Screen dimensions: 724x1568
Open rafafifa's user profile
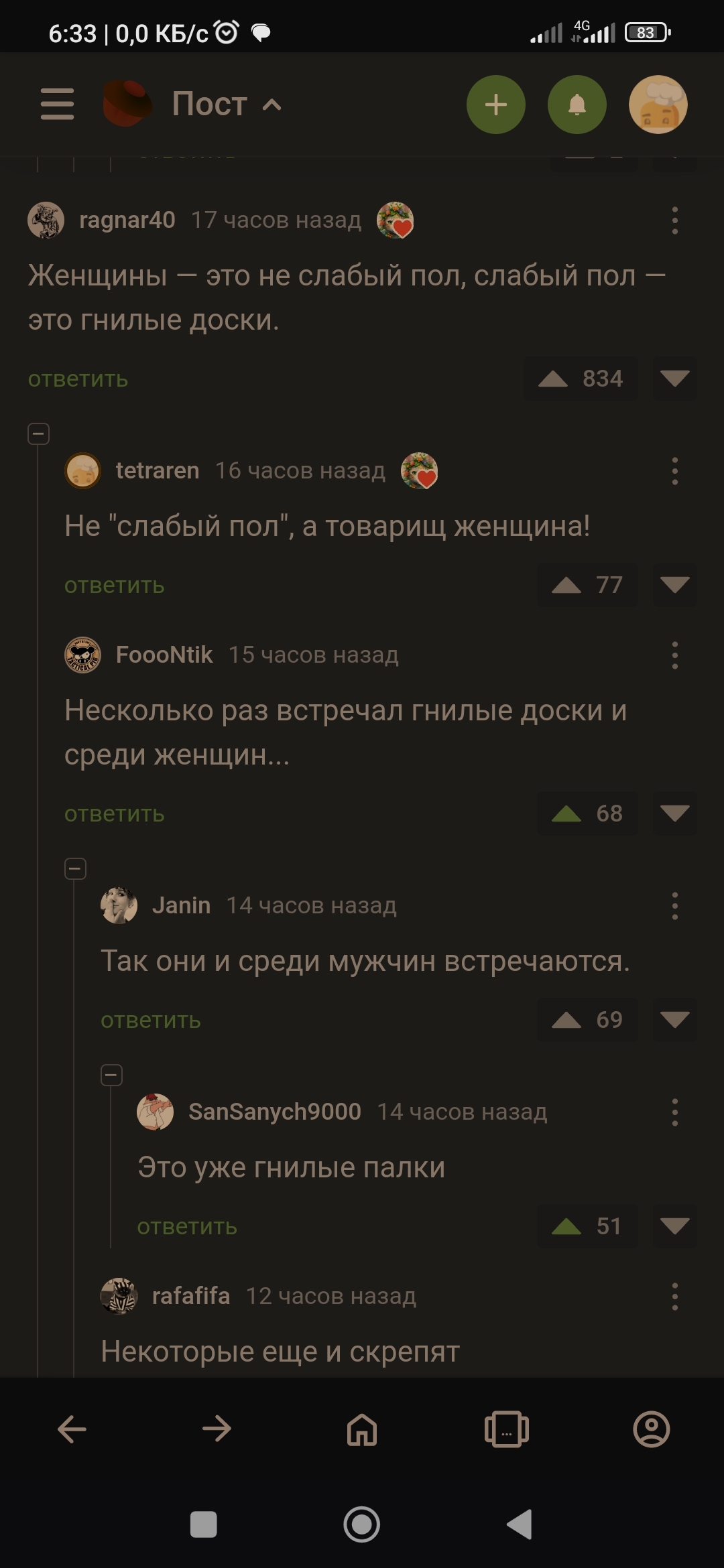(190, 1296)
